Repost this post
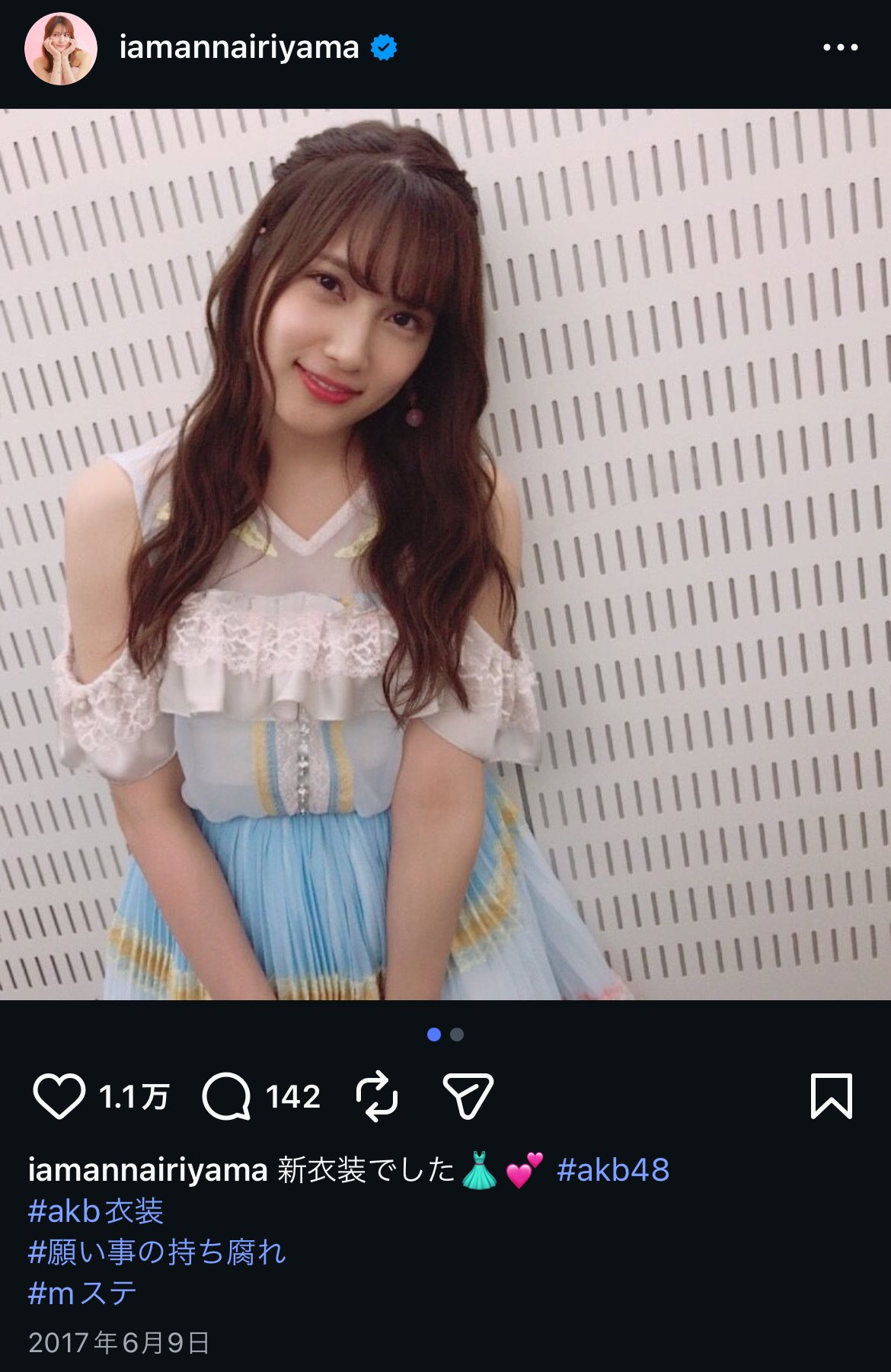 tap(377, 1097)
